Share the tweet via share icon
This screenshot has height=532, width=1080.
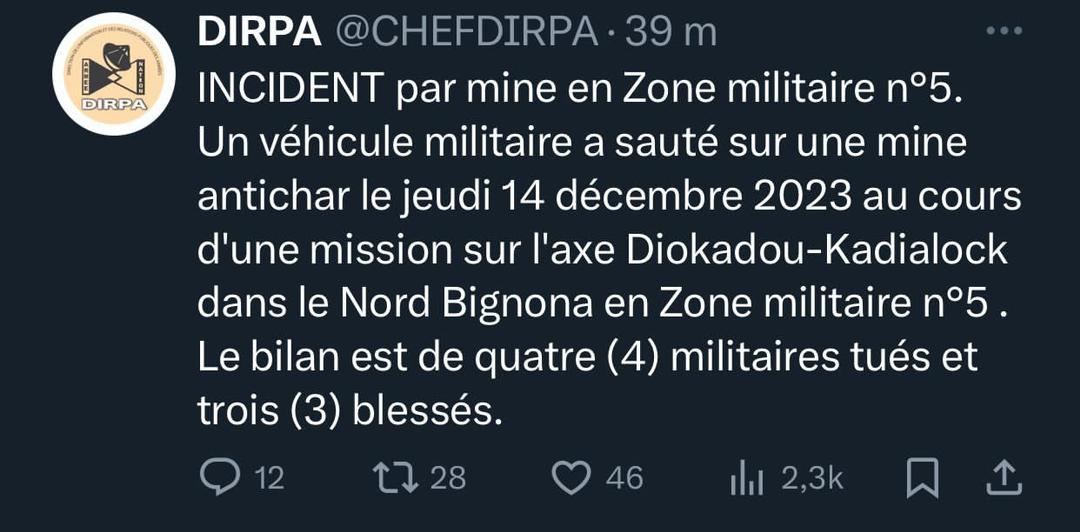(1002, 478)
